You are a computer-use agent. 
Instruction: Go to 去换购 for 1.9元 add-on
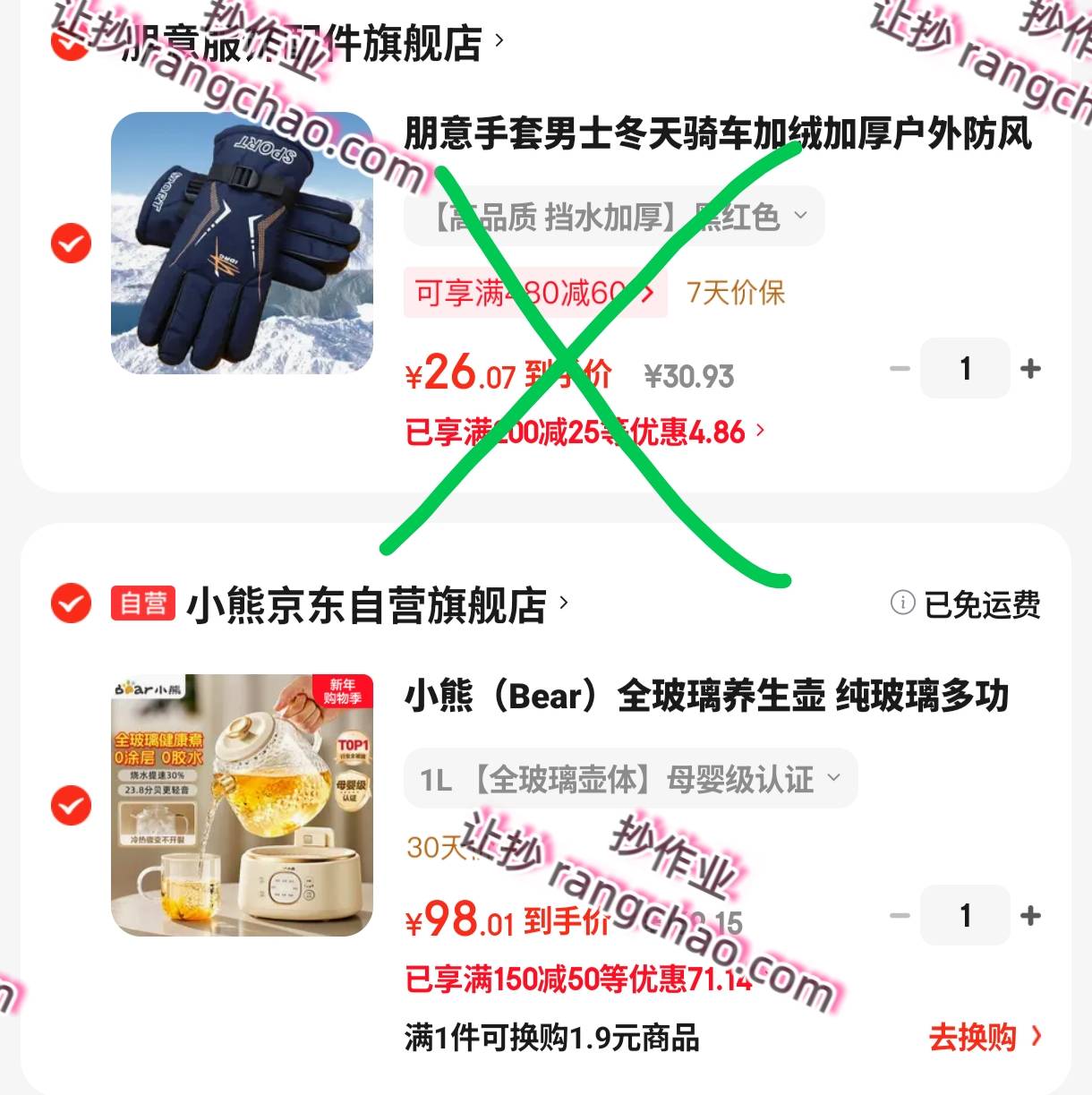tap(985, 1037)
